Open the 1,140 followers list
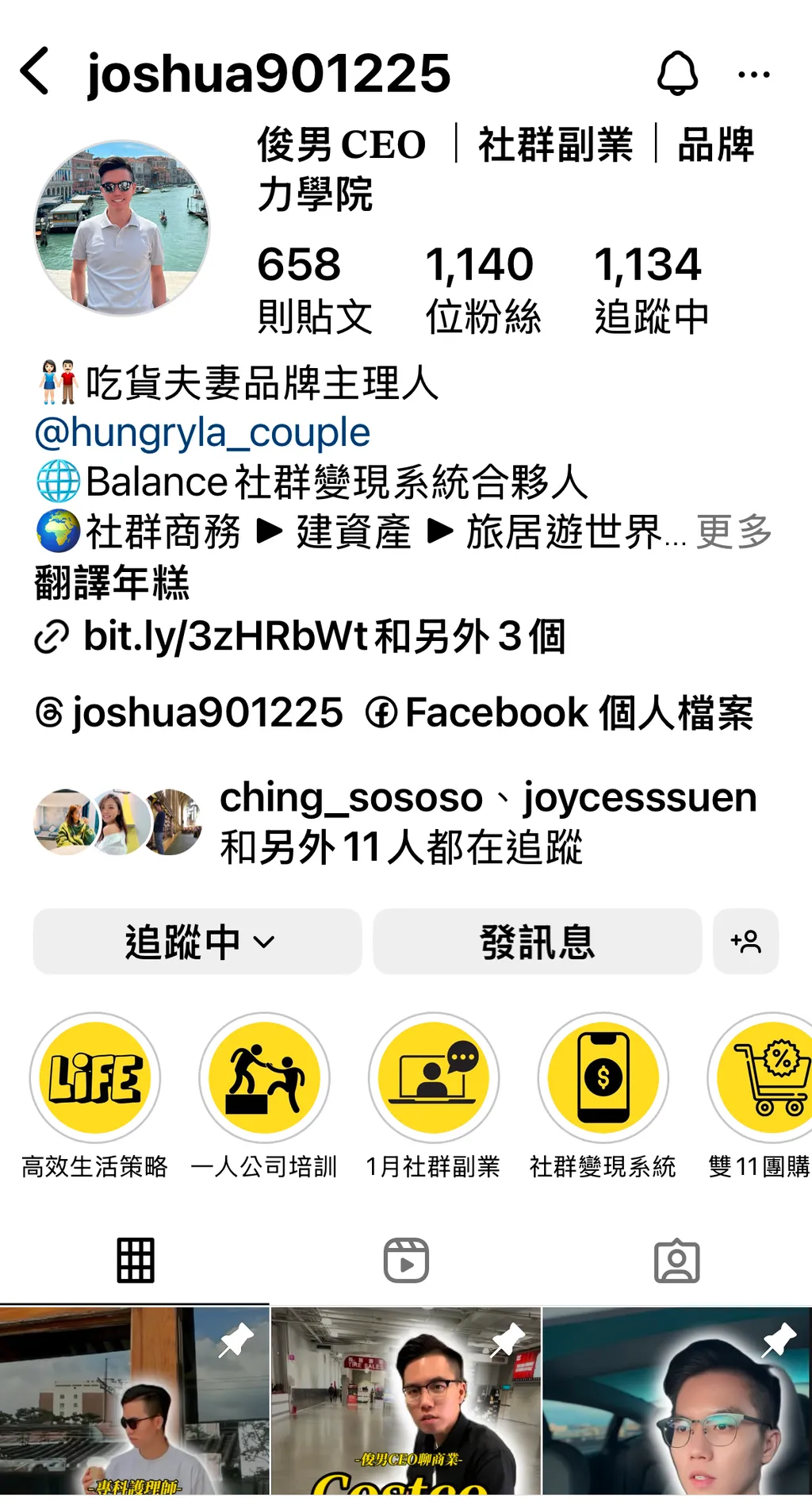Screen dimensions: 812x1501 tap(481, 290)
